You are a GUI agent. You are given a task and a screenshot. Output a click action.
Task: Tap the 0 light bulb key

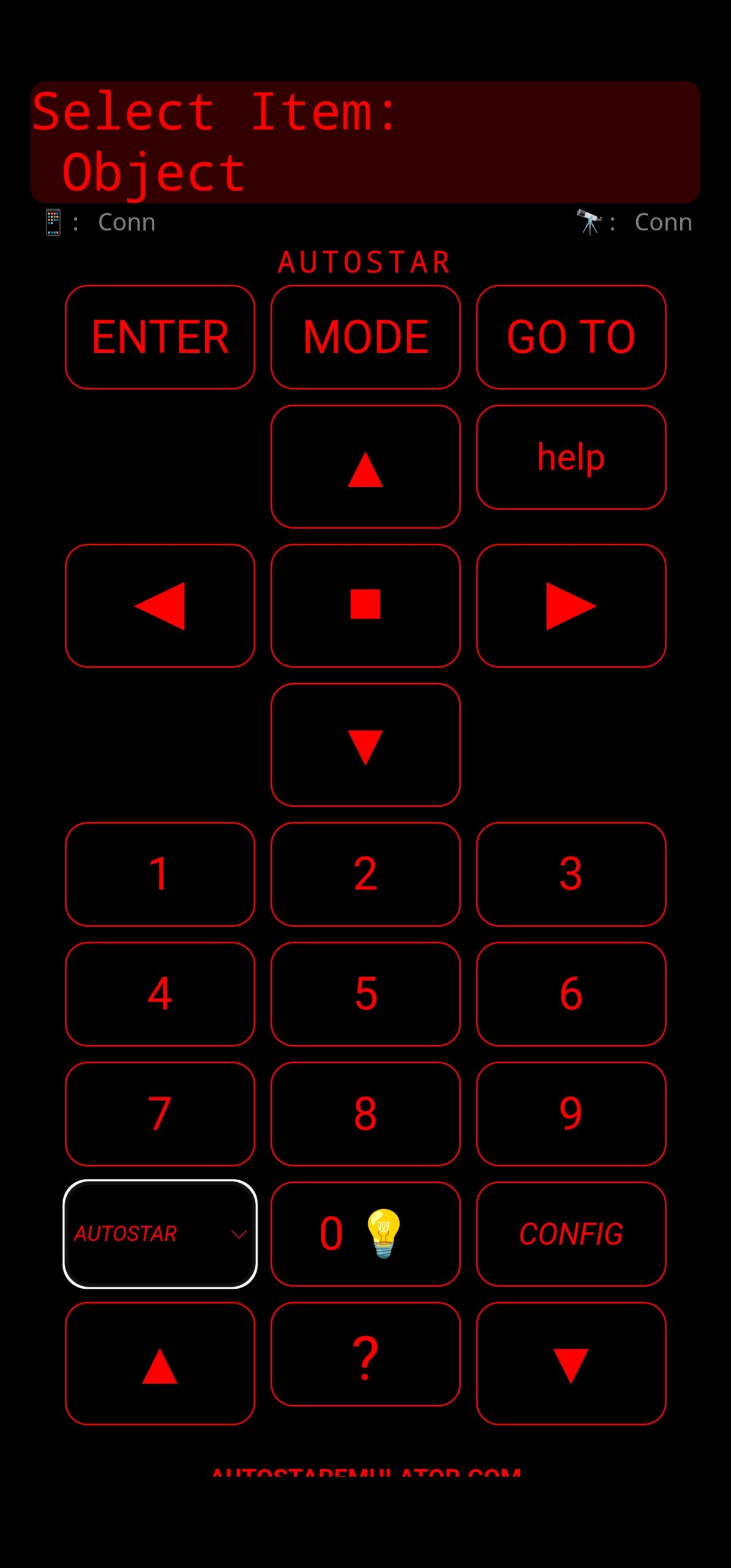pos(365,1234)
